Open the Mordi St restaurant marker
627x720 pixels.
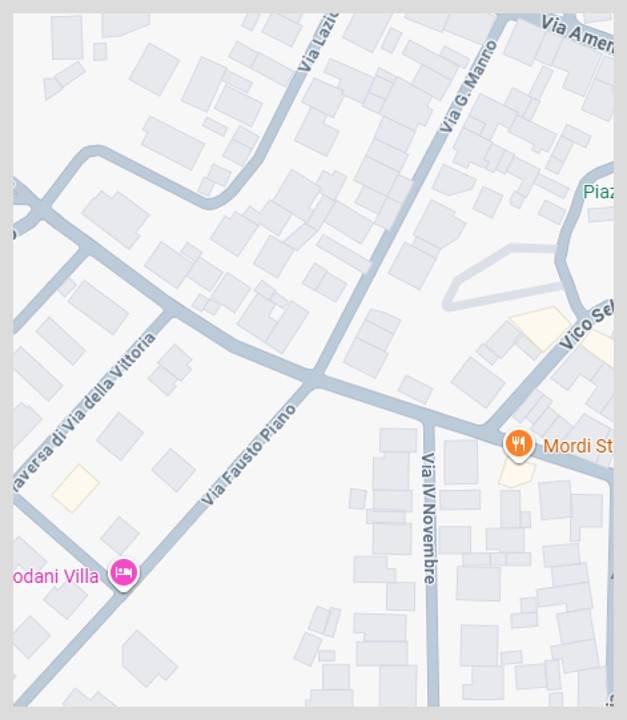coord(518,443)
